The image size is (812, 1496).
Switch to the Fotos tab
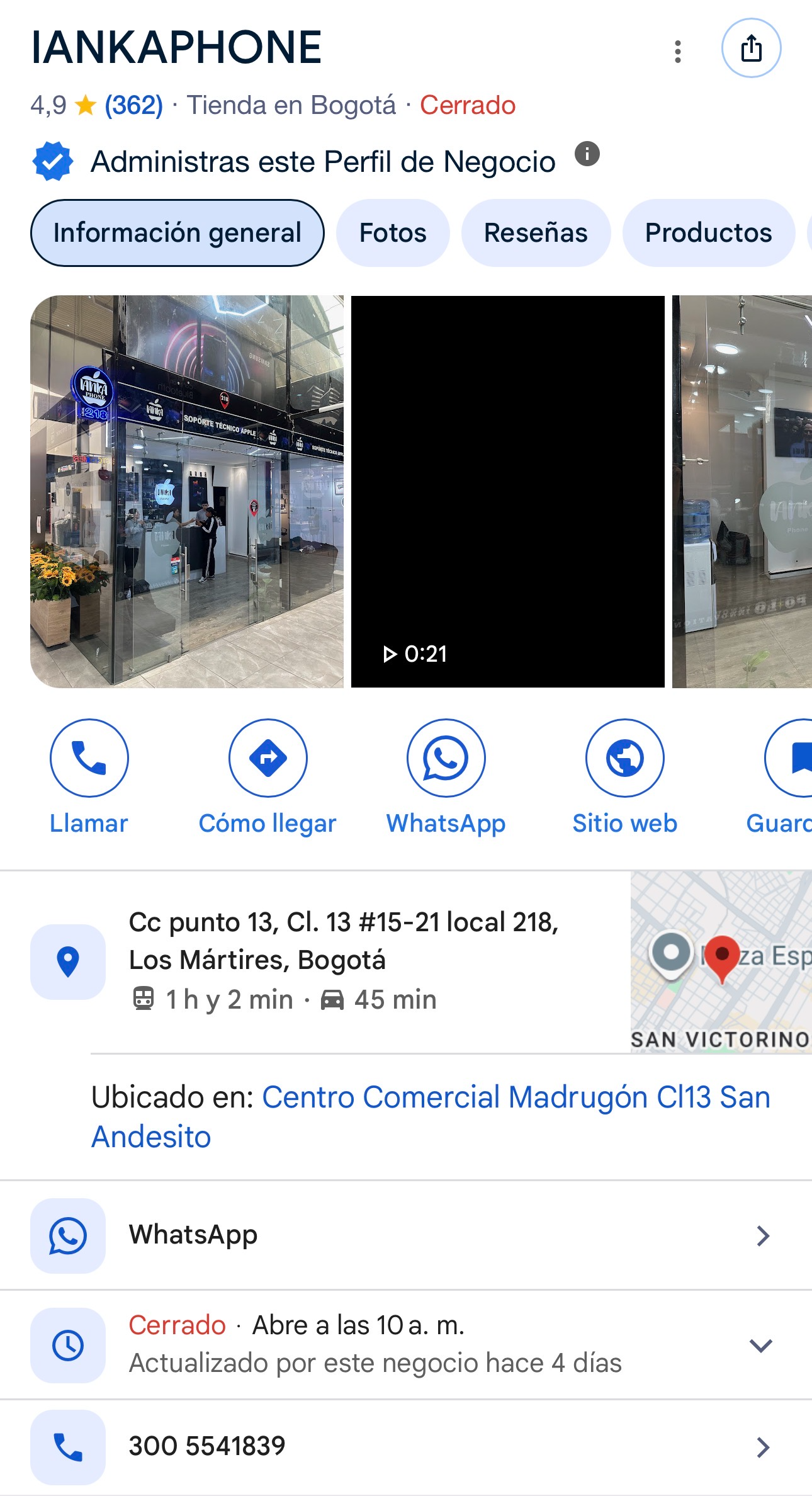(x=393, y=233)
